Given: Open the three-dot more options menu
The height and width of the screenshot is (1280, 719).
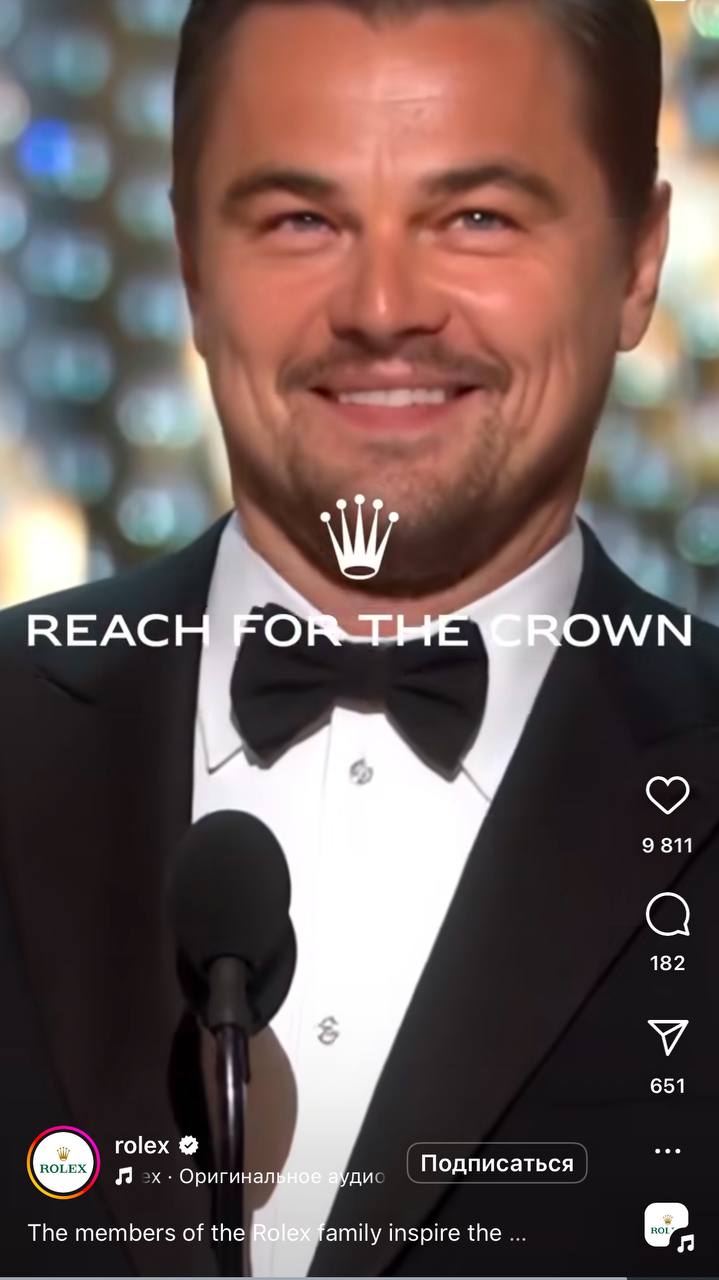Looking at the screenshot, I should (667, 1151).
